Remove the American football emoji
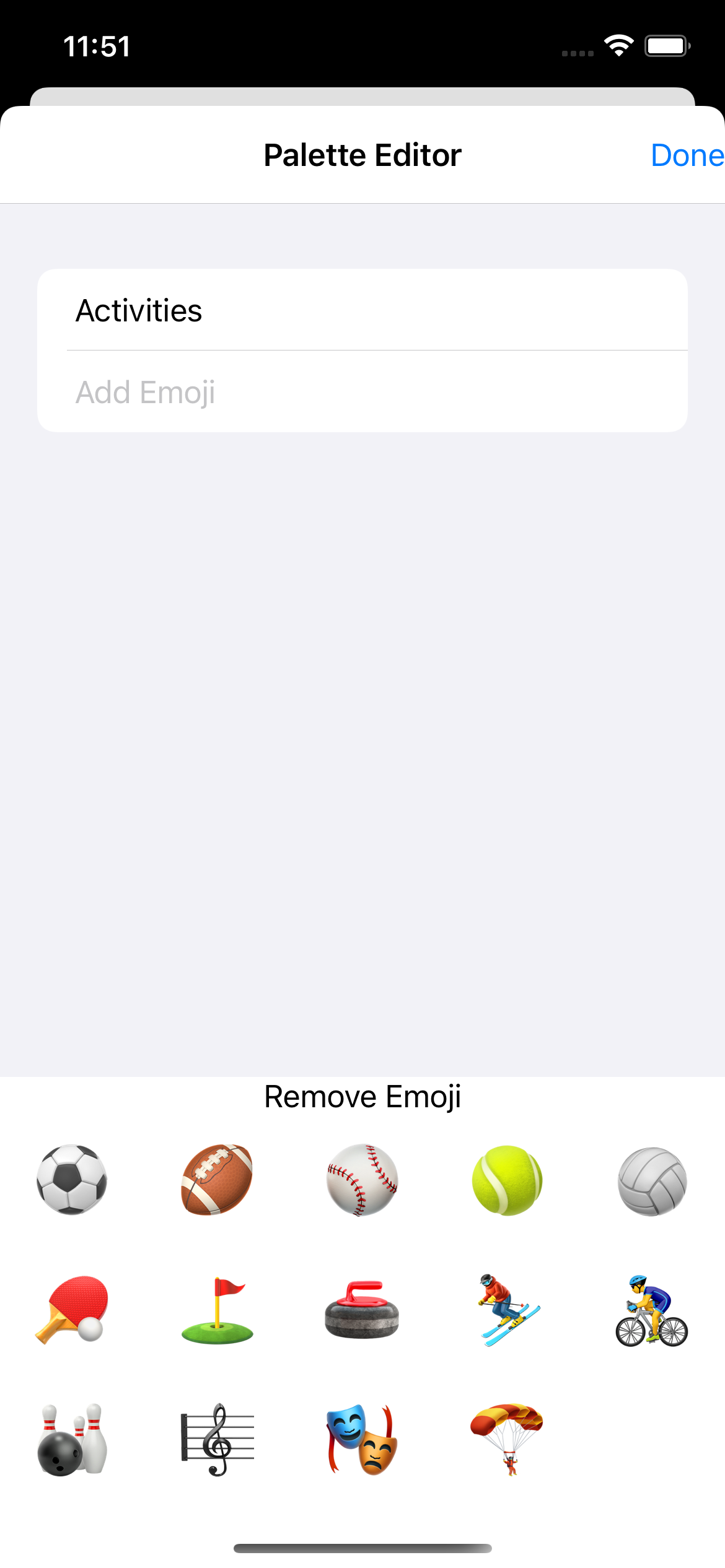The width and height of the screenshot is (725, 1568). pos(217,1180)
